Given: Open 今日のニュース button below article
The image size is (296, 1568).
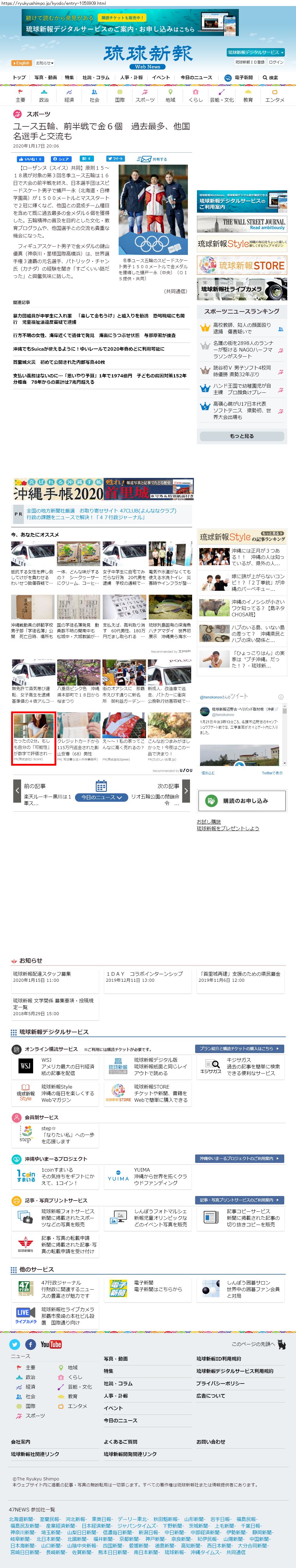Looking at the screenshot, I should tap(102, 797).
